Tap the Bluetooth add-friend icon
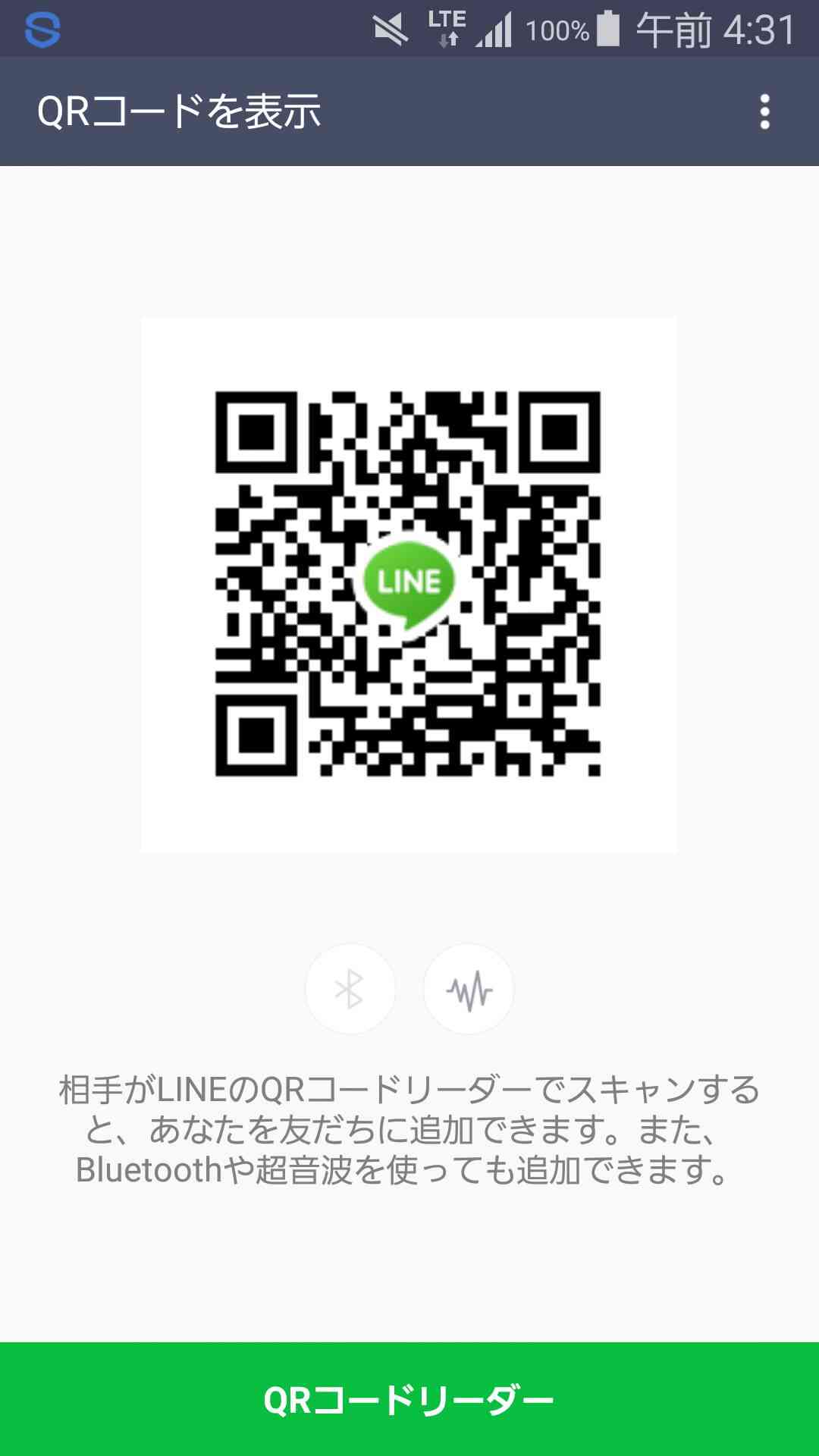The width and height of the screenshot is (819, 1456). [x=350, y=989]
